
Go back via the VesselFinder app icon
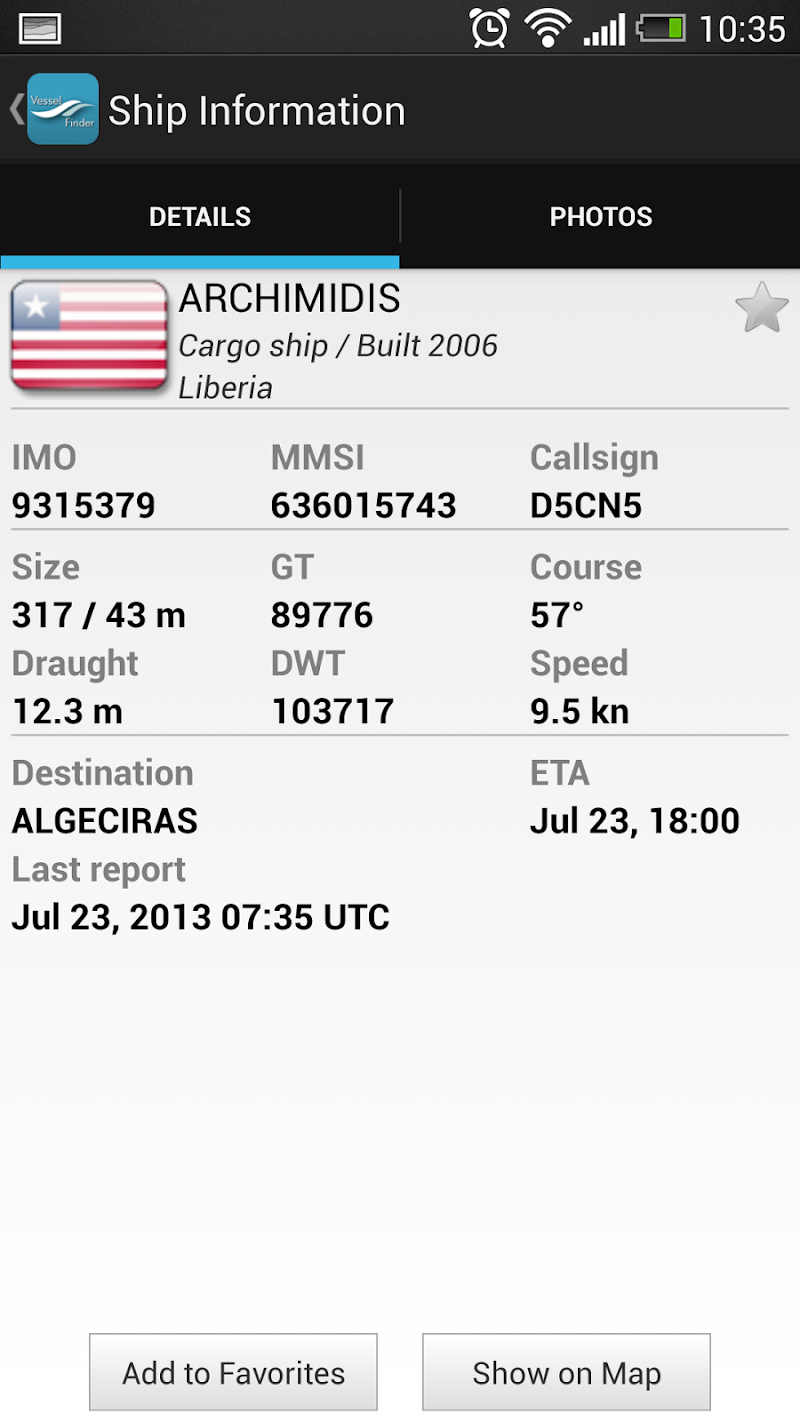pos(62,109)
